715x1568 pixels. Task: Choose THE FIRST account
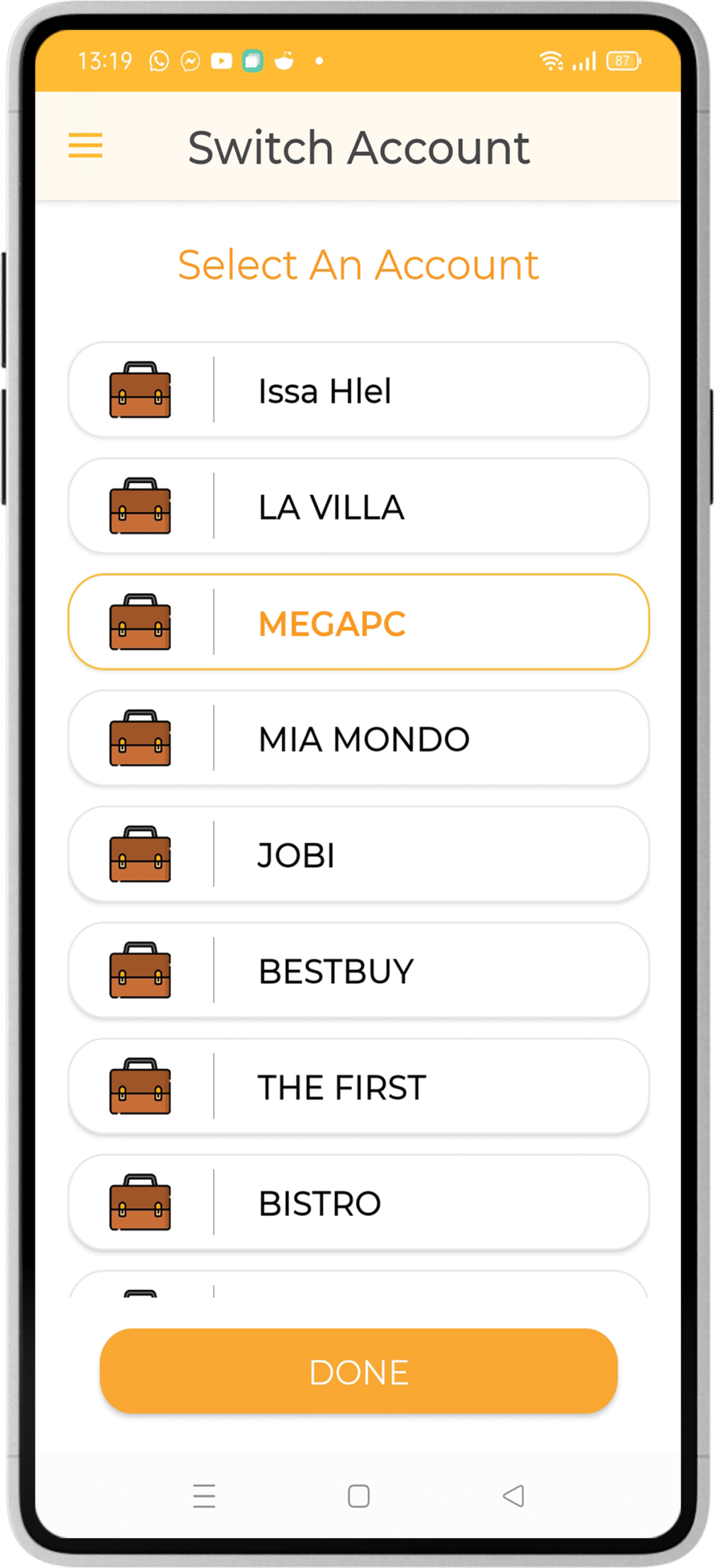click(x=358, y=1086)
